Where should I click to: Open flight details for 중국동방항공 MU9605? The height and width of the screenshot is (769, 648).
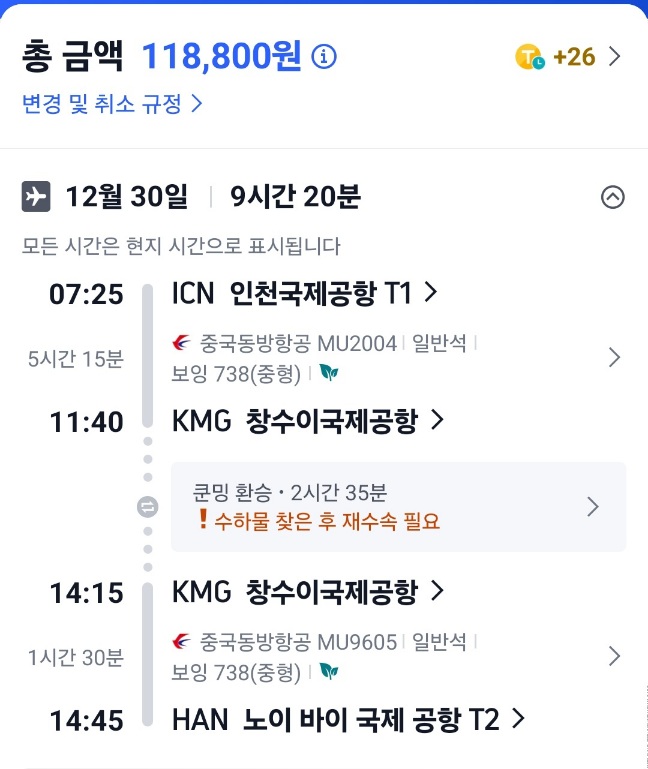coord(400,656)
